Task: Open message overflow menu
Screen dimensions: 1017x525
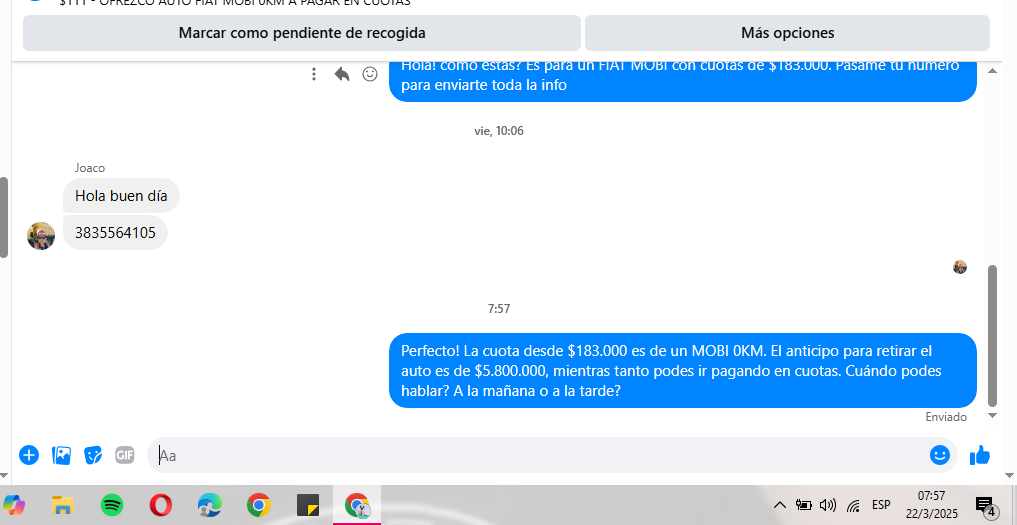Action: click(314, 74)
